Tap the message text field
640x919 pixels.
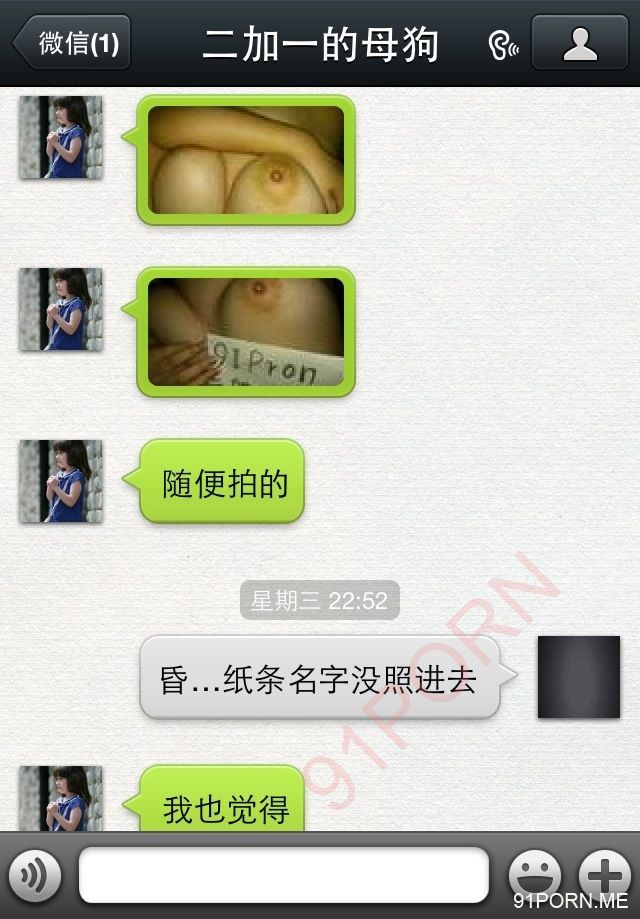283,876
